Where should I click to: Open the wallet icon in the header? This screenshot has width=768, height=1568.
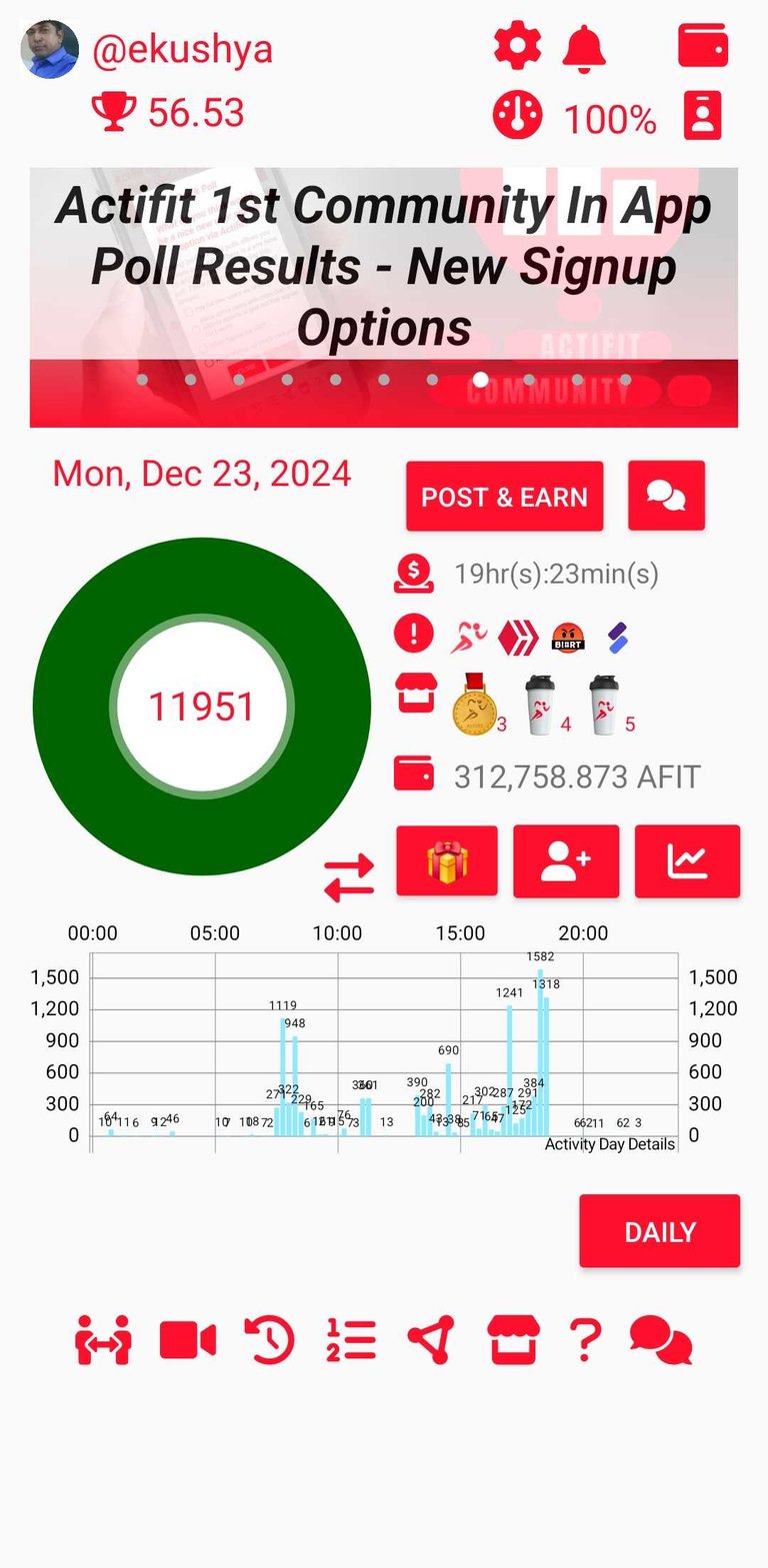click(702, 46)
